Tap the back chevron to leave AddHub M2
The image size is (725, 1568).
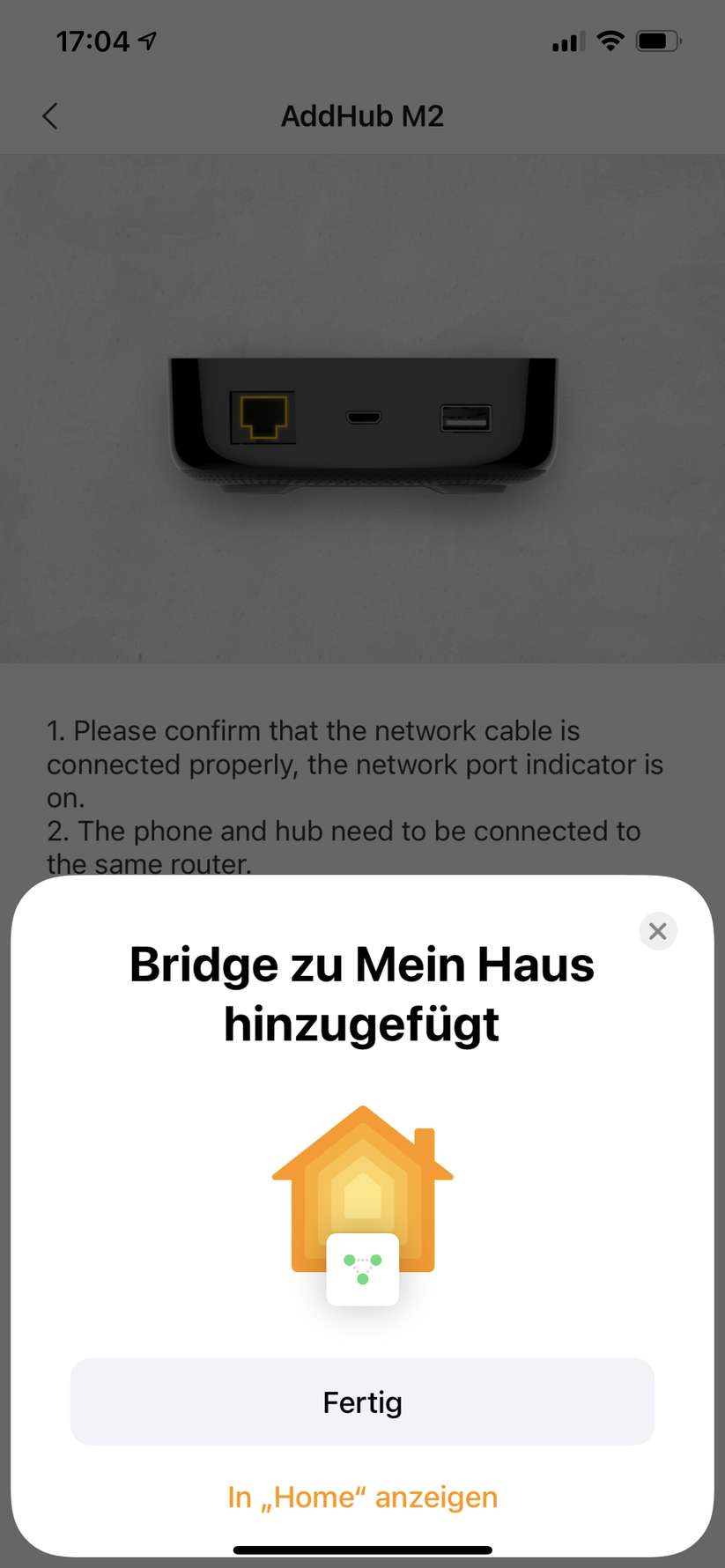49,115
